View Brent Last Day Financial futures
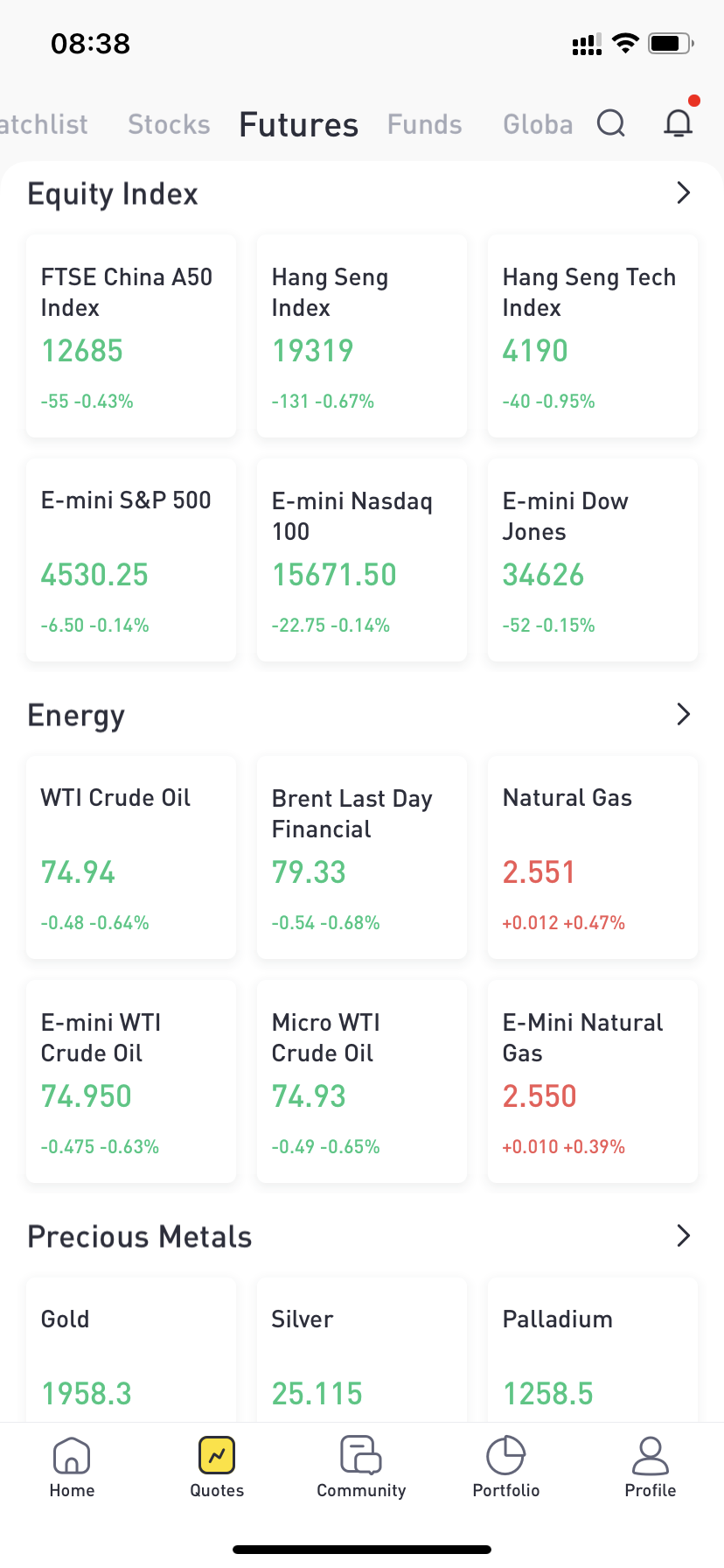The image size is (724, 1568). (x=362, y=857)
